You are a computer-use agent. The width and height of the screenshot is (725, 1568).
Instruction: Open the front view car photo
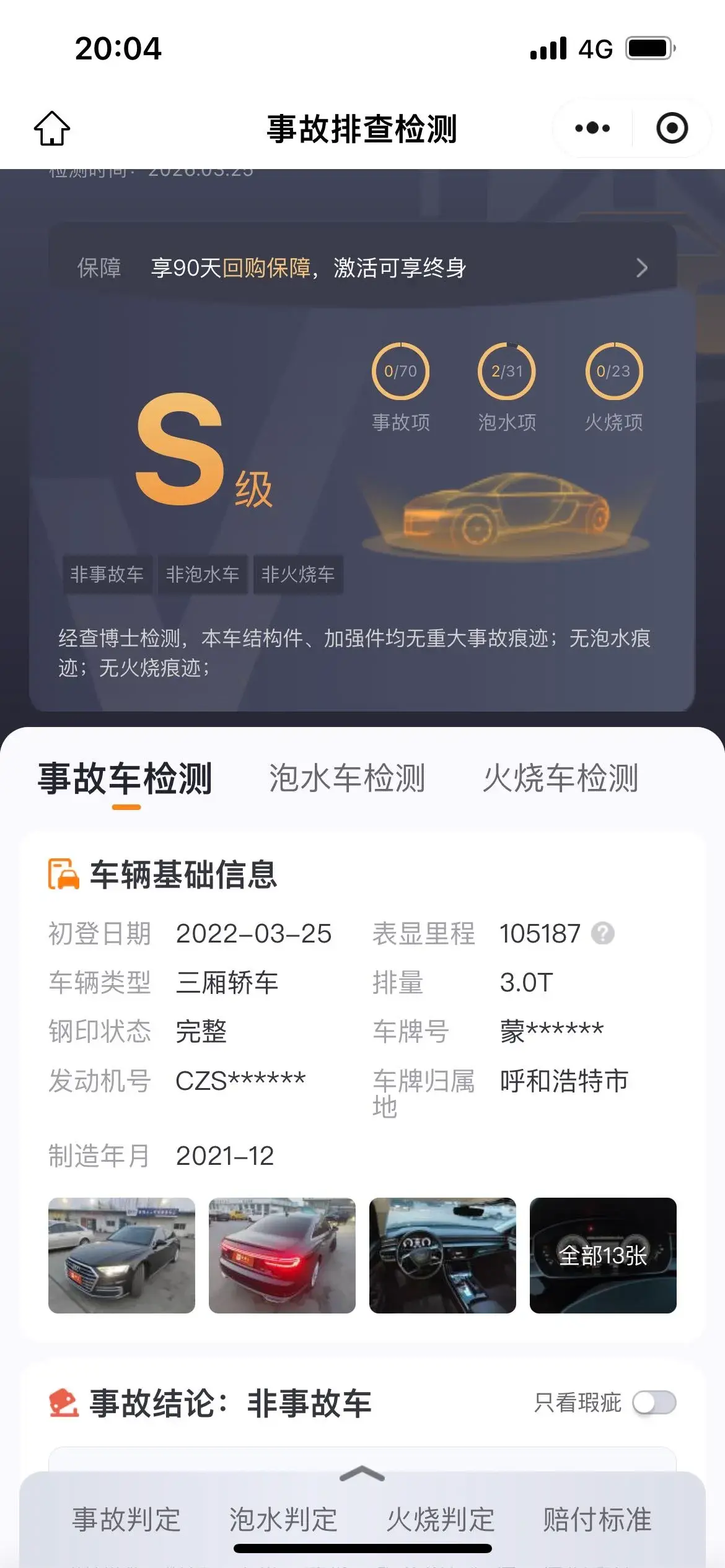click(x=121, y=1255)
